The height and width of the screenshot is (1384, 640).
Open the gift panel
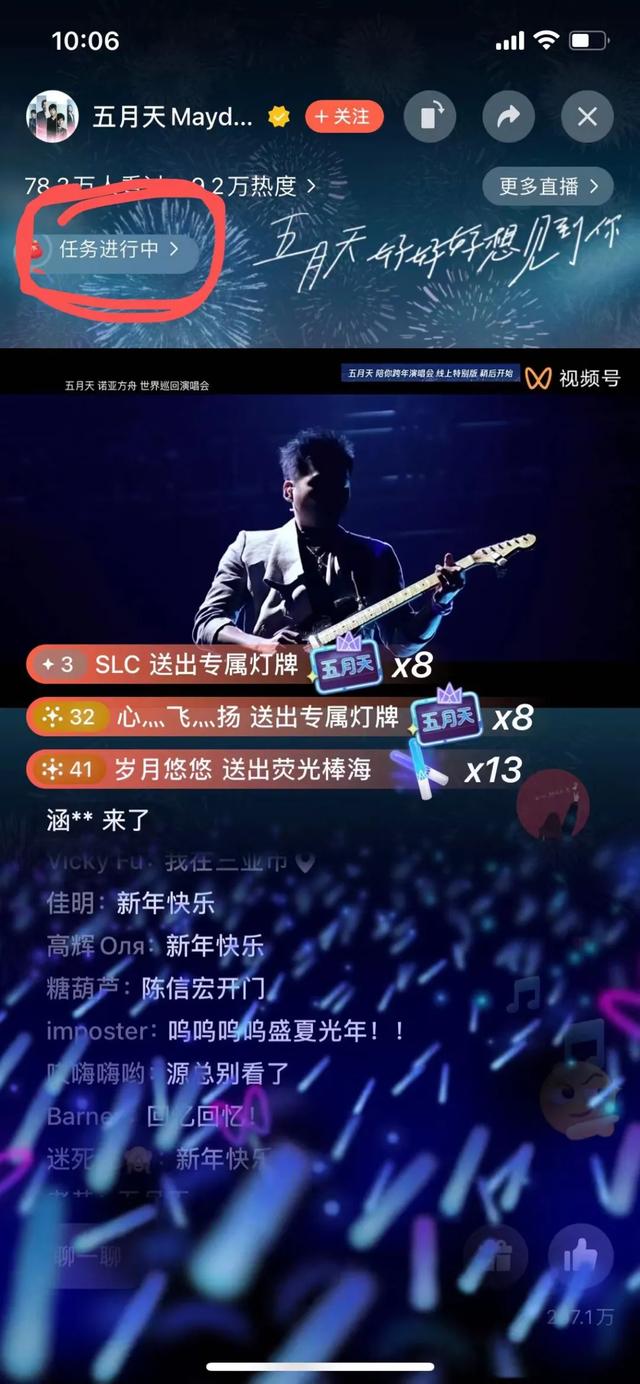pos(496,1256)
